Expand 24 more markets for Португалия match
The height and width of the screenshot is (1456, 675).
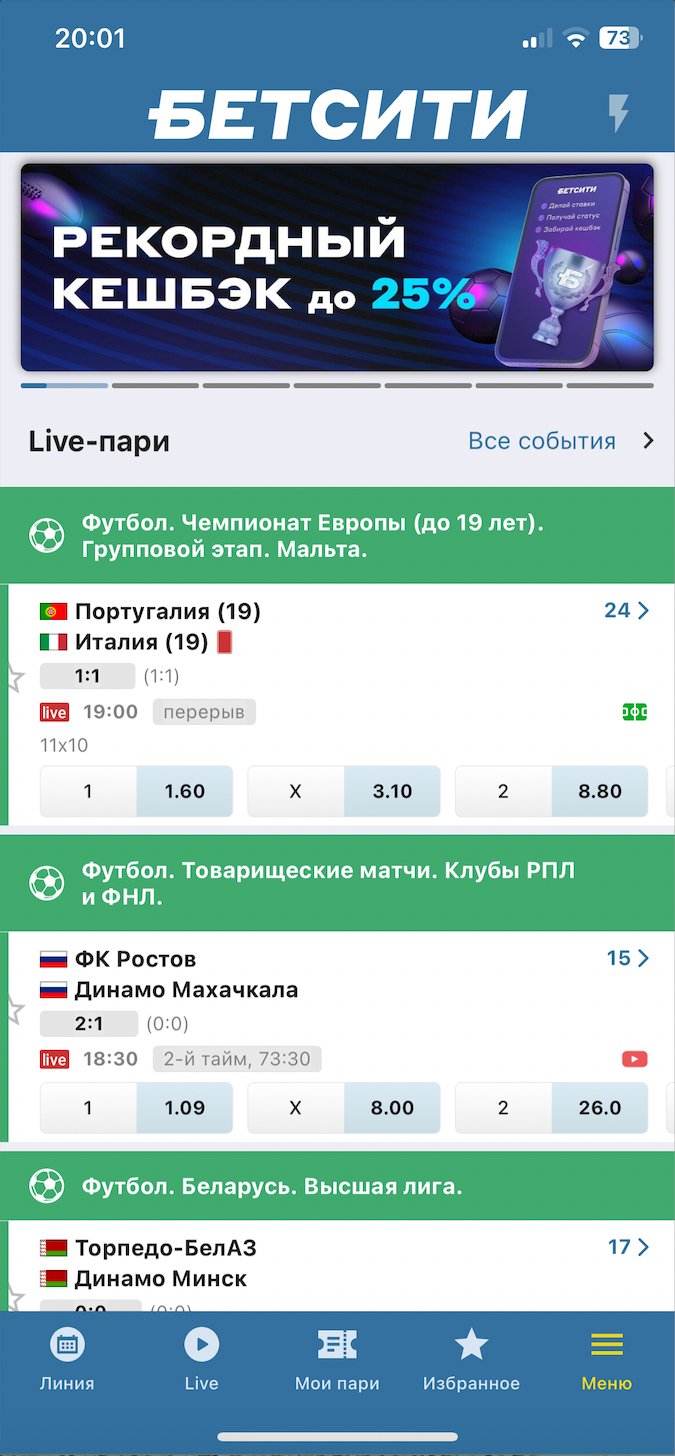(627, 610)
